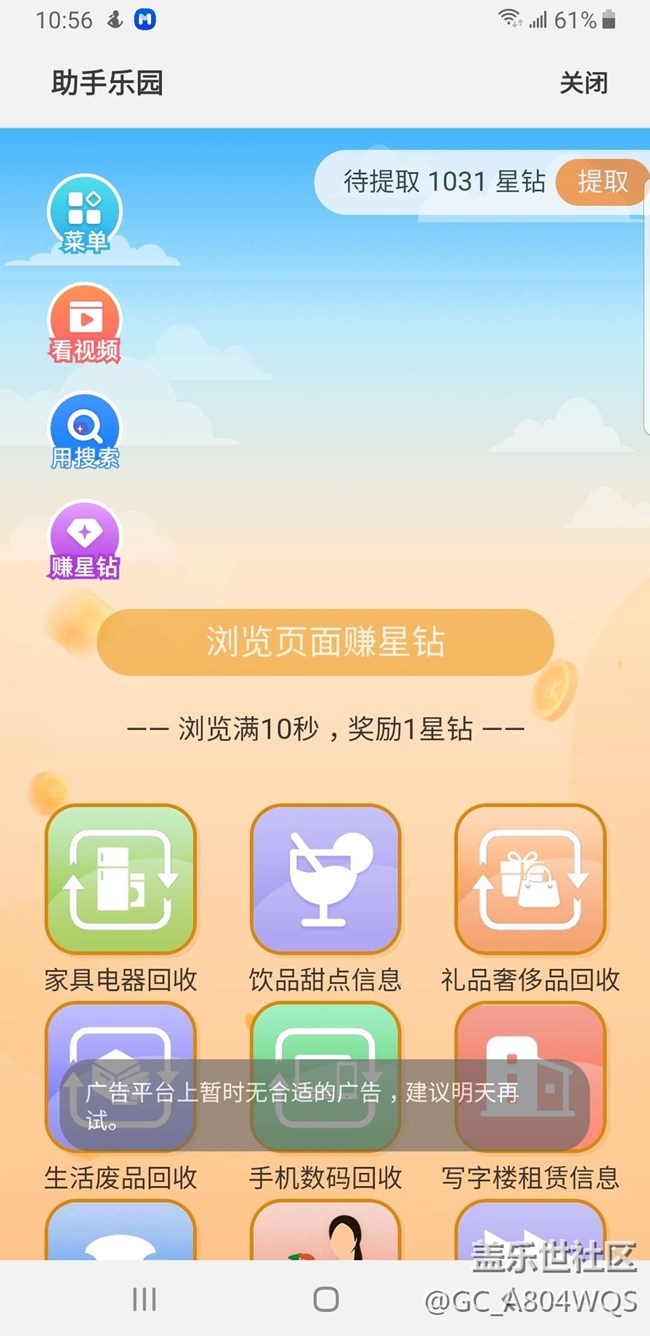Open 家具电器回收 category
Screen dimensions: 650x1336
pyautogui.click(x=121, y=880)
